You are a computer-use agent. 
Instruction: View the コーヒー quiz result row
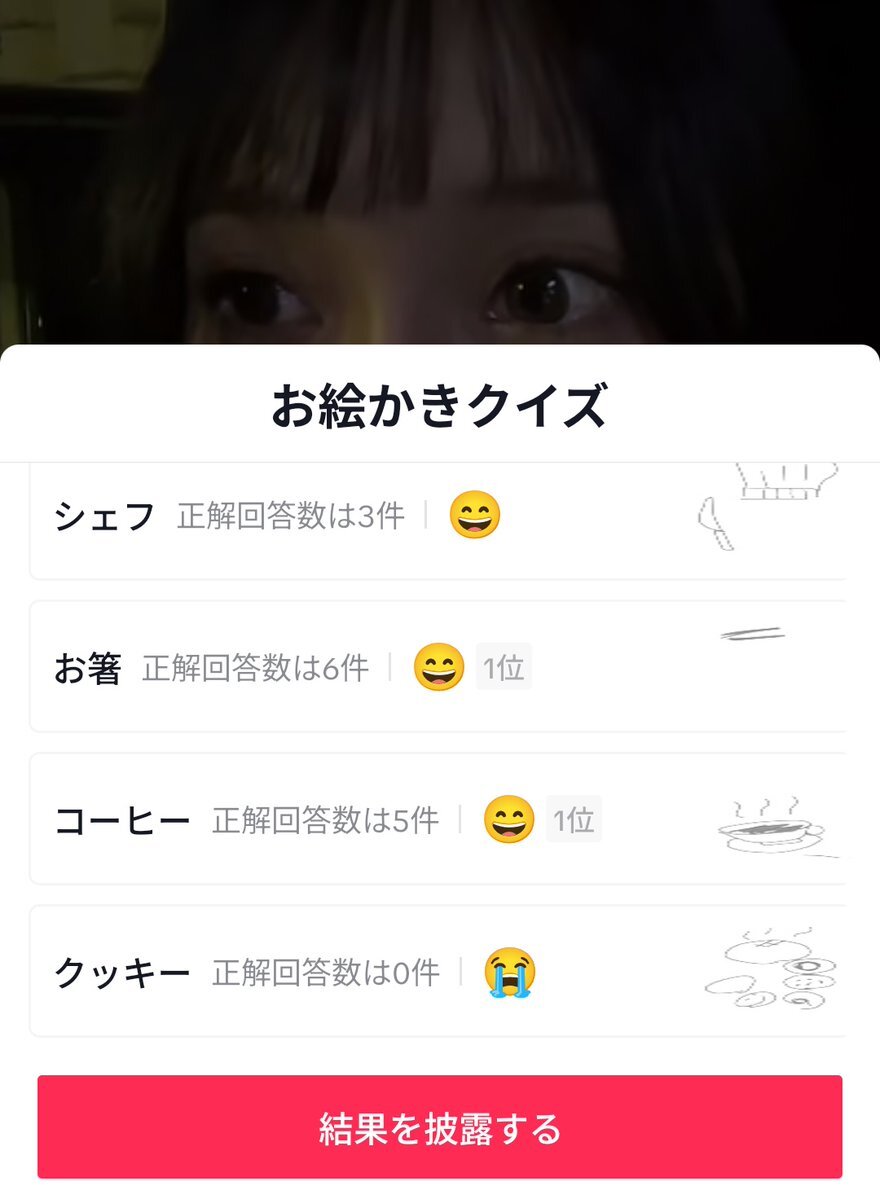438,819
